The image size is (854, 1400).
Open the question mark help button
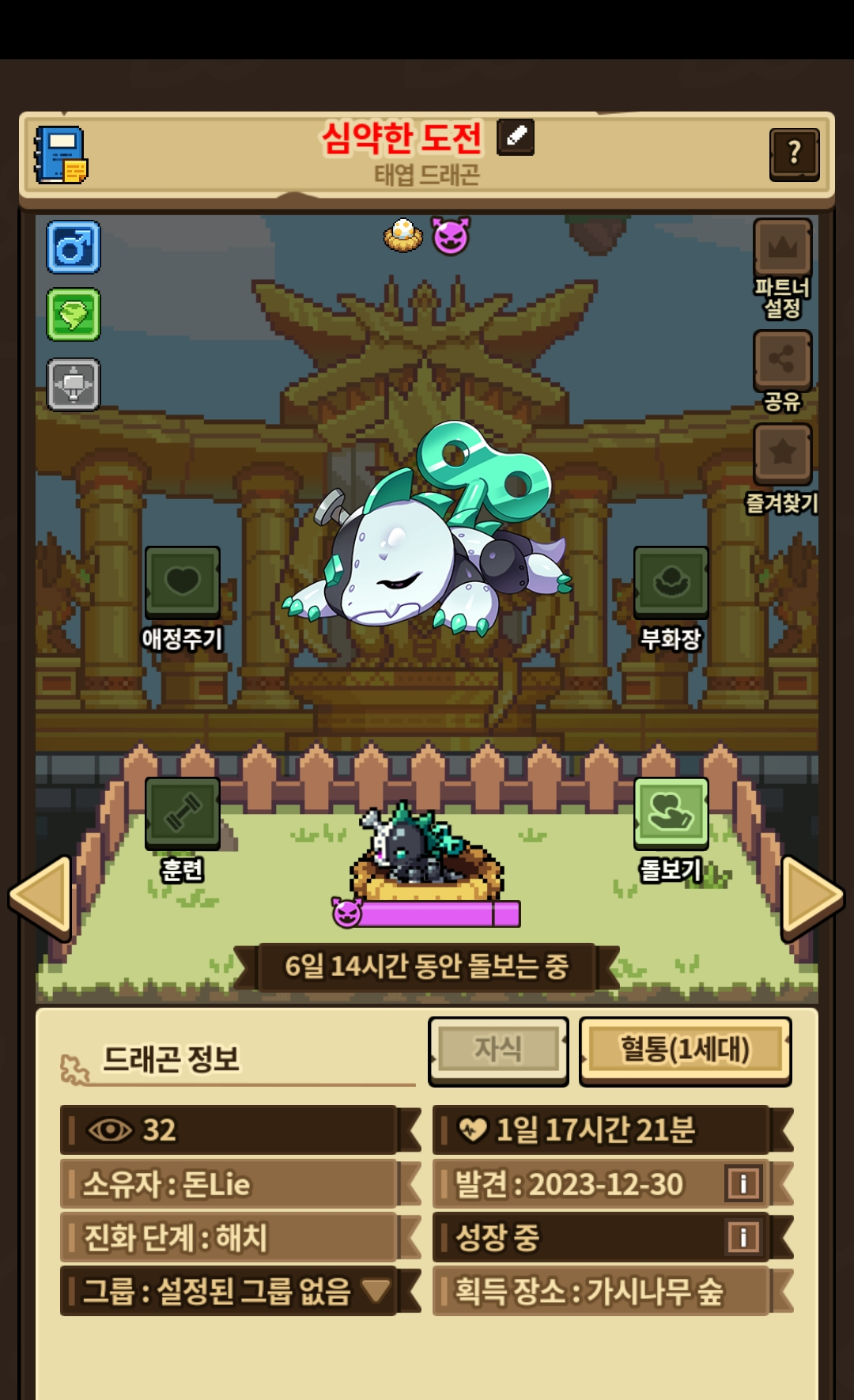(x=794, y=153)
